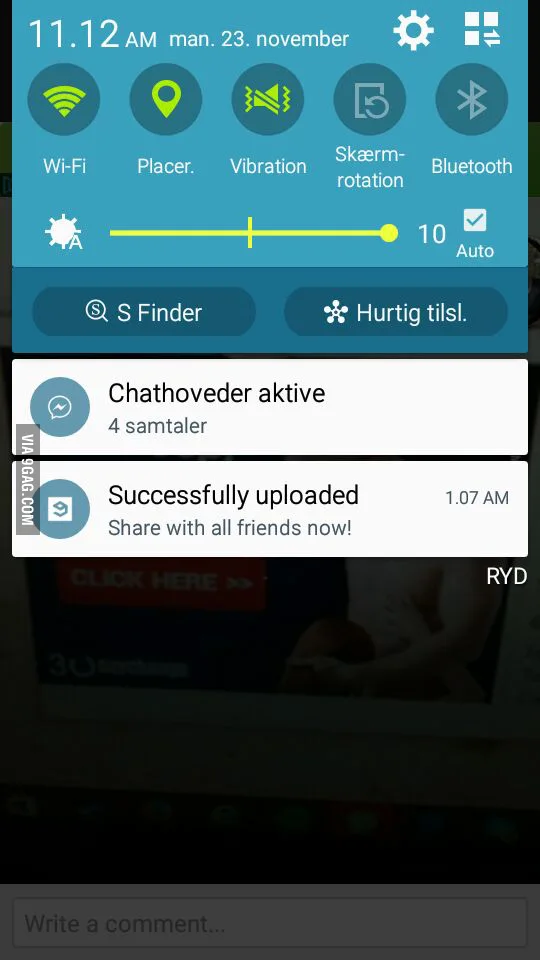The image size is (540, 960).
Task: Open the quick settings grid editor icon
Action: [x=482, y=29]
